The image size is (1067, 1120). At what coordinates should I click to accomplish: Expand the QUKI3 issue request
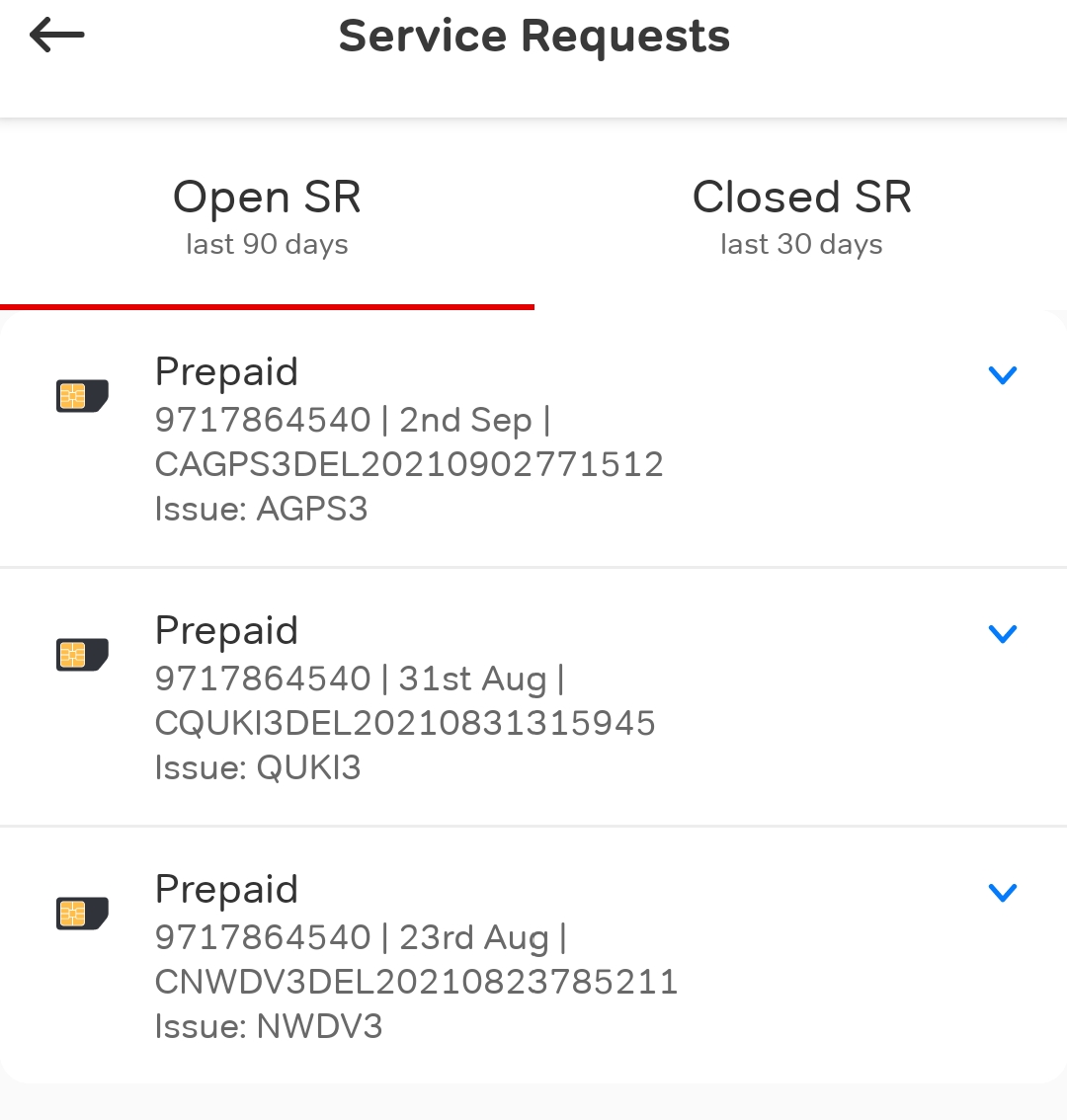click(1002, 634)
